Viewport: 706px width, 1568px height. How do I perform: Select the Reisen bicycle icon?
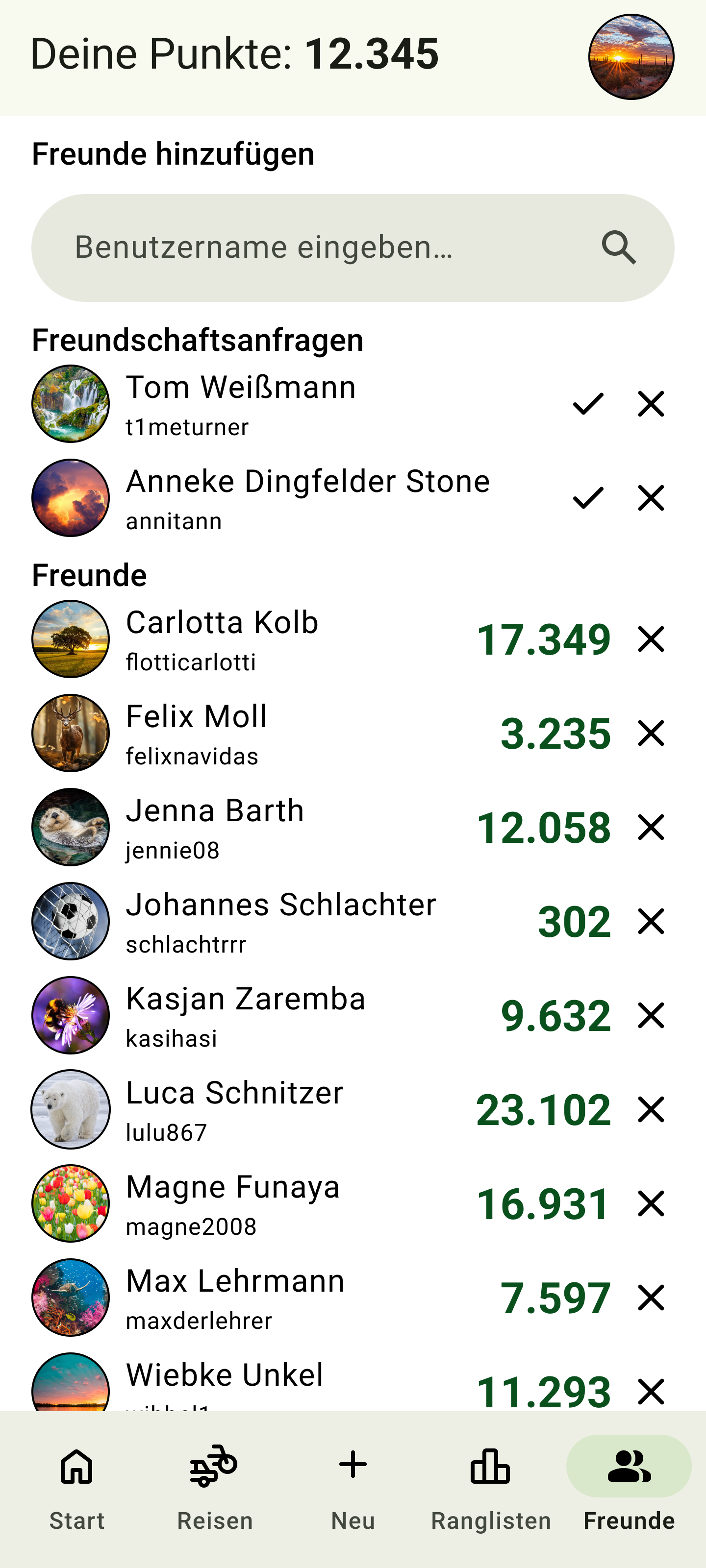213,1467
